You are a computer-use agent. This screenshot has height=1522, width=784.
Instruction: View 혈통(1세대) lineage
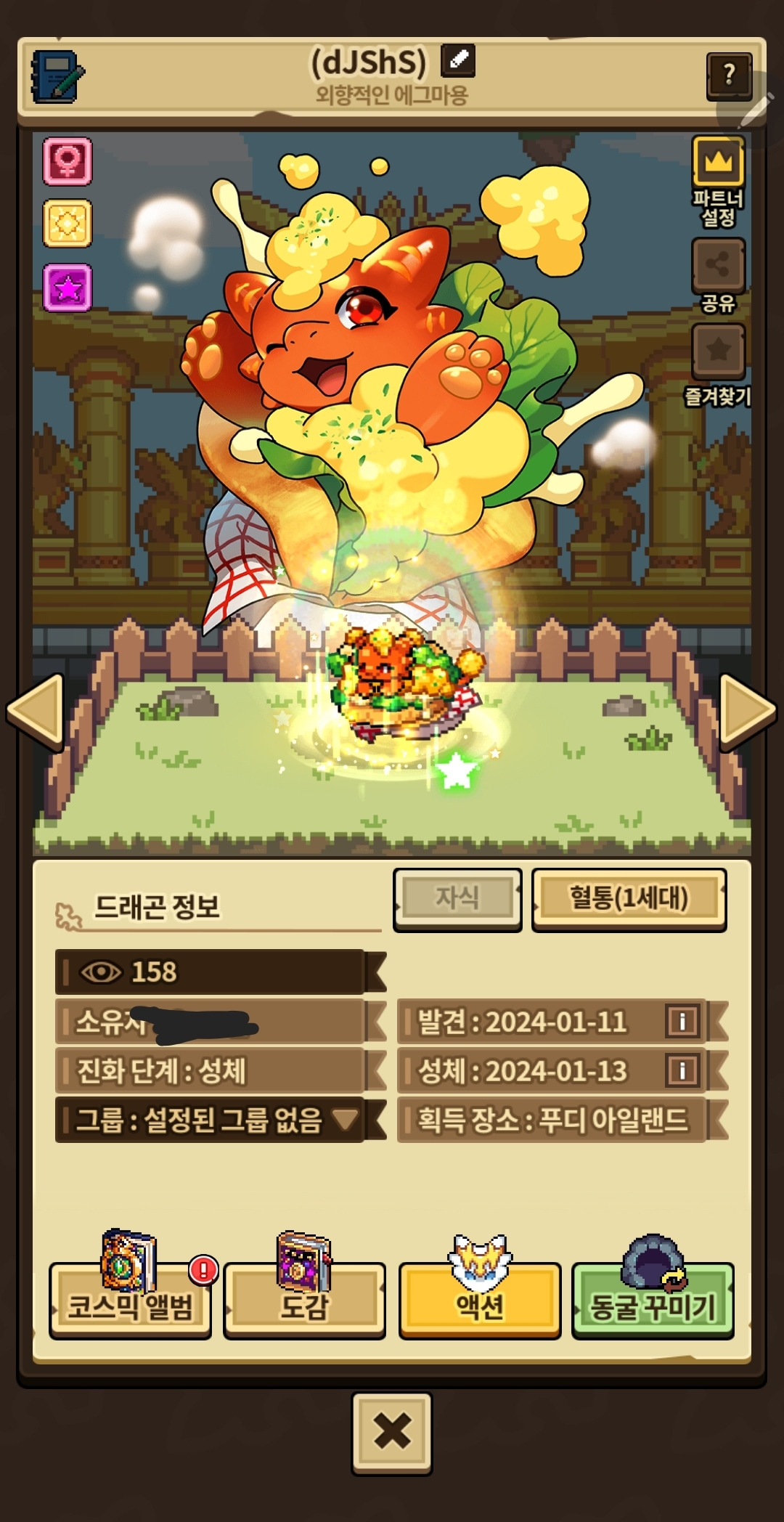[x=629, y=898]
